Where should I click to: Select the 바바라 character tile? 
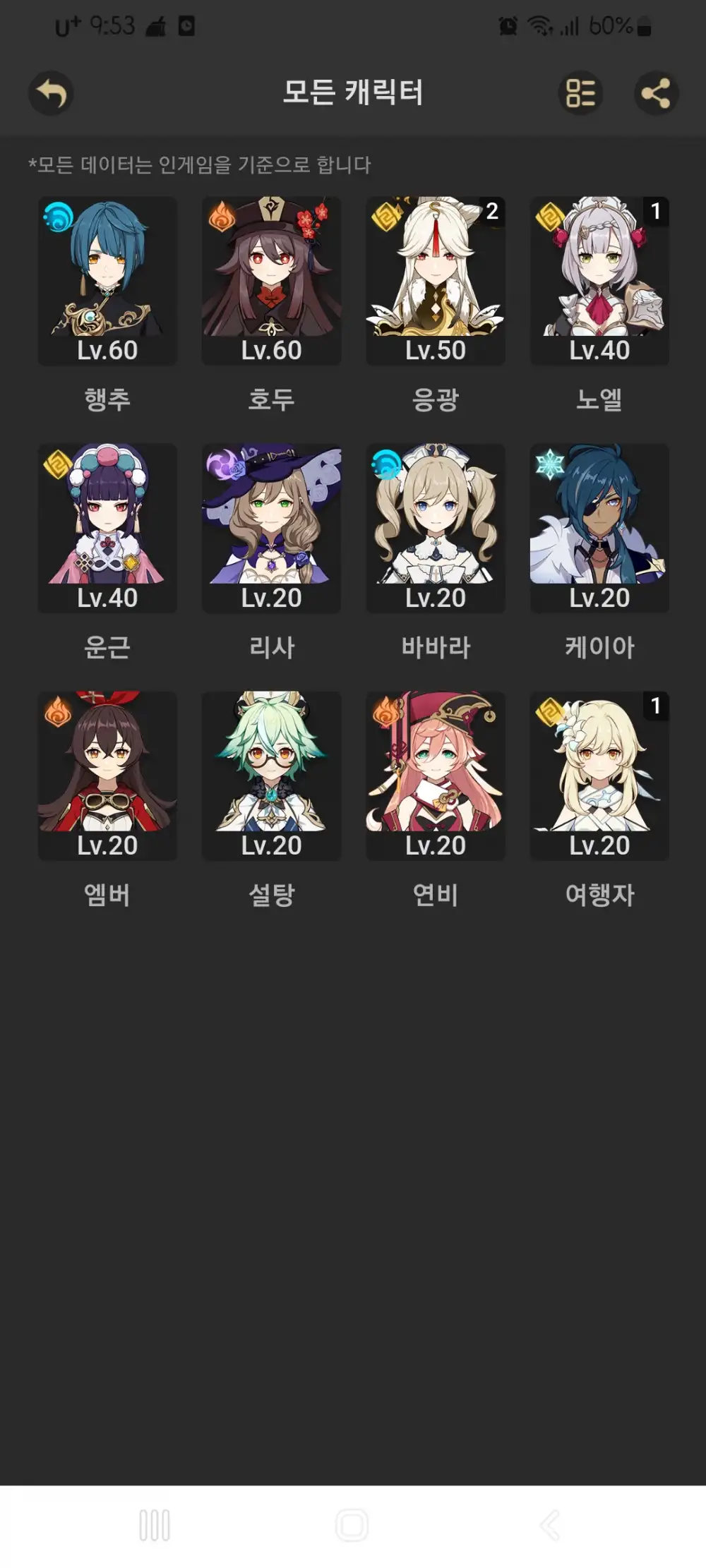(436, 528)
